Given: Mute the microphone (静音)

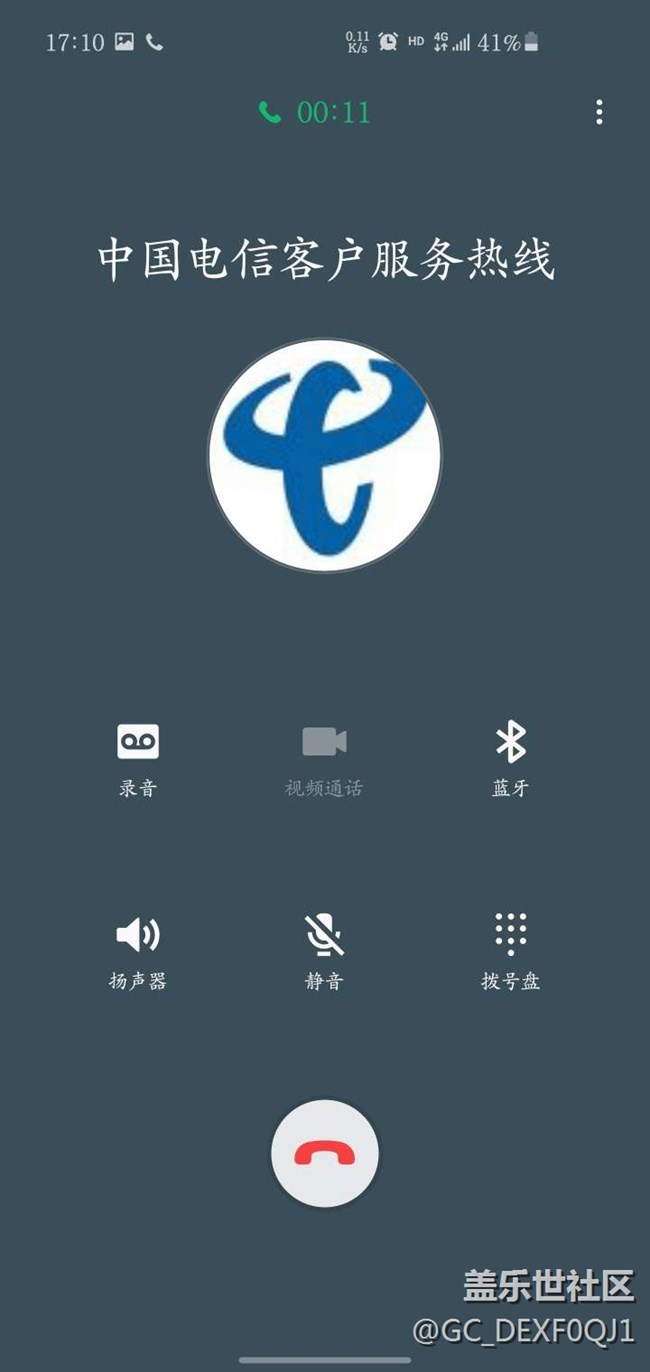Looking at the screenshot, I should pyautogui.click(x=324, y=952).
